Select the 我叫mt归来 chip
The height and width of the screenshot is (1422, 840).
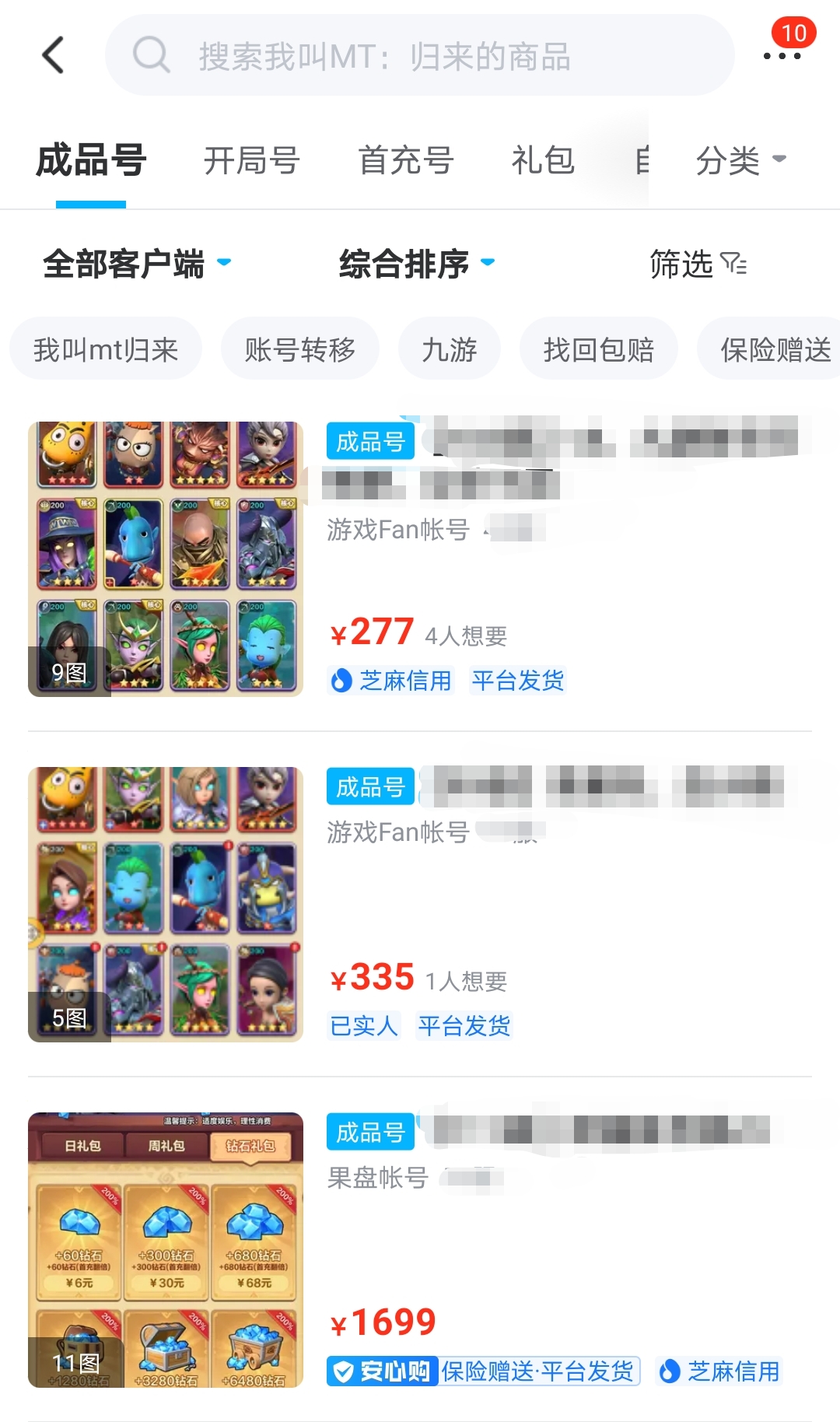pyautogui.click(x=106, y=349)
